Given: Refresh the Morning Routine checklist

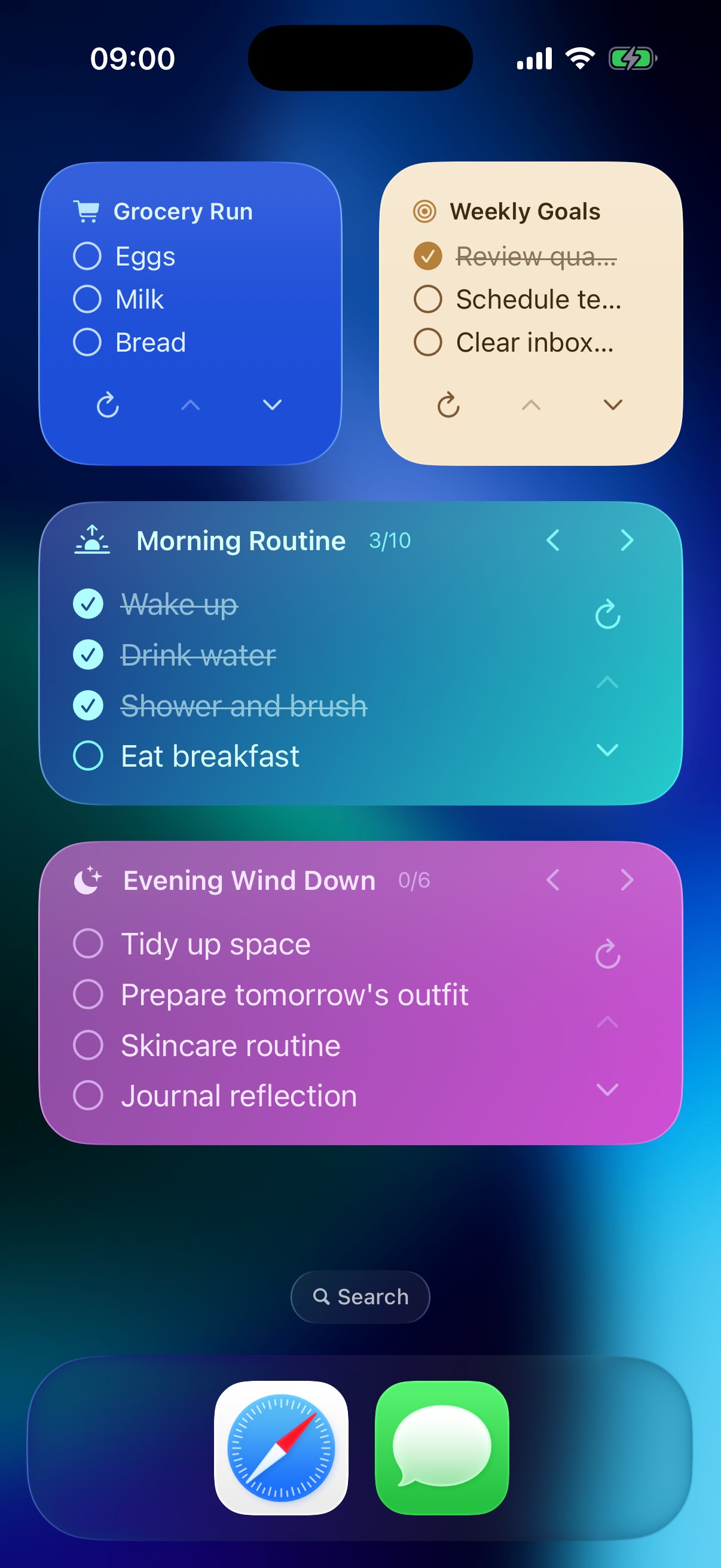Looking at the screenshot, I should [608, 617].
